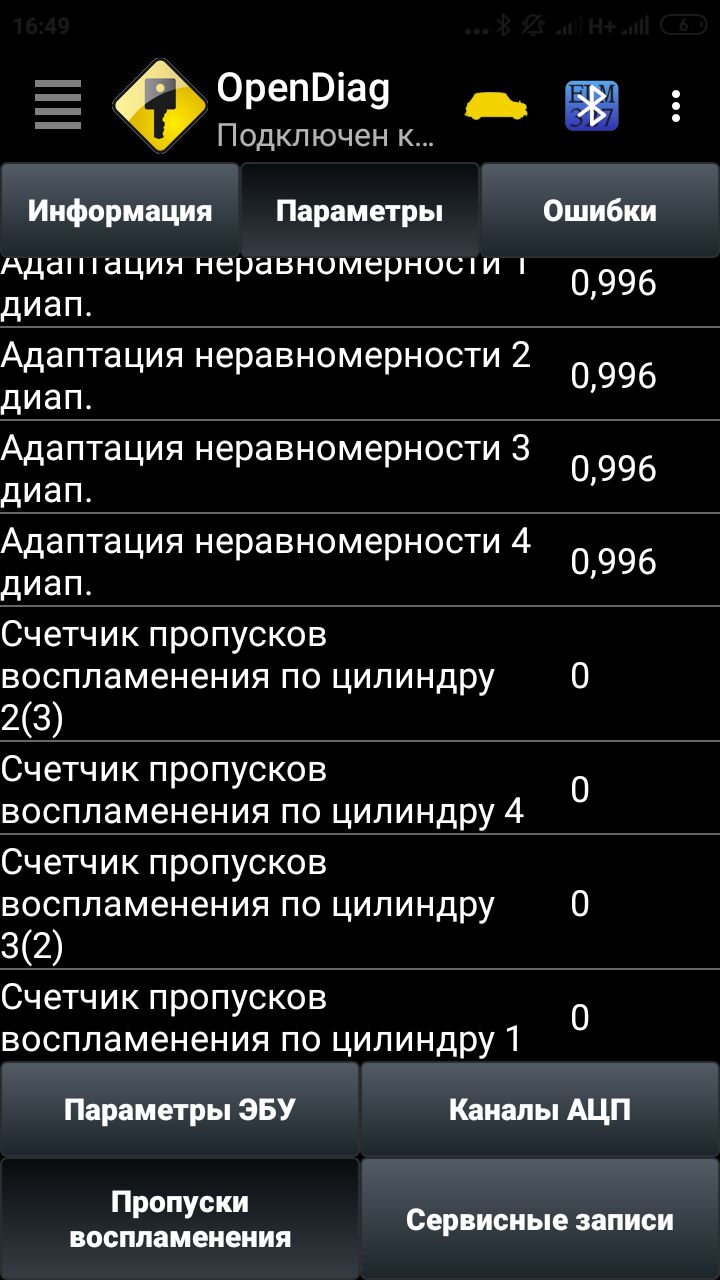Image resolution: width=720 pixels, height=1280 pixels.
Task: Tap the ELM327 Bluetooth connection icon
Action: [x=592, y=105]
